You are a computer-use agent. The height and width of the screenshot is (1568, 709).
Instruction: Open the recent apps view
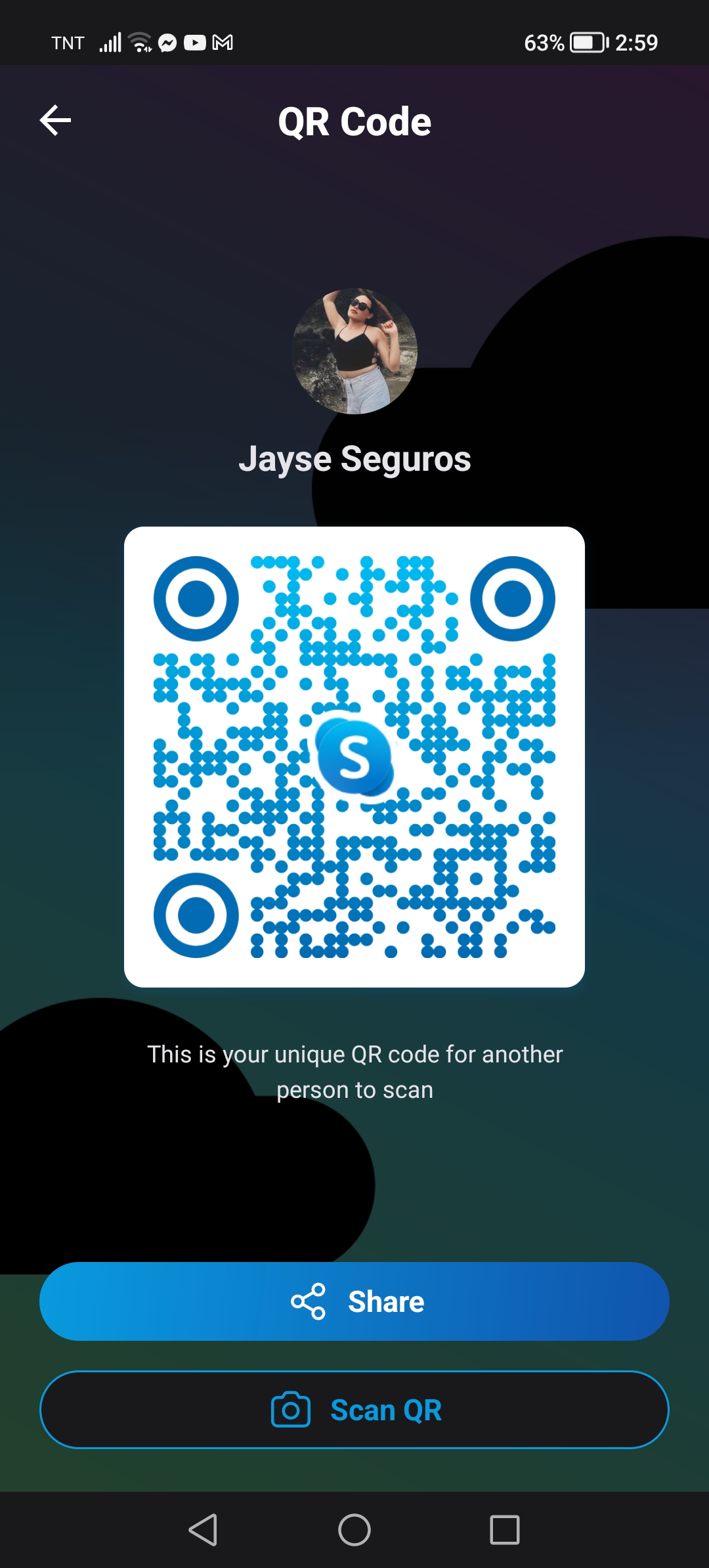505,1530
